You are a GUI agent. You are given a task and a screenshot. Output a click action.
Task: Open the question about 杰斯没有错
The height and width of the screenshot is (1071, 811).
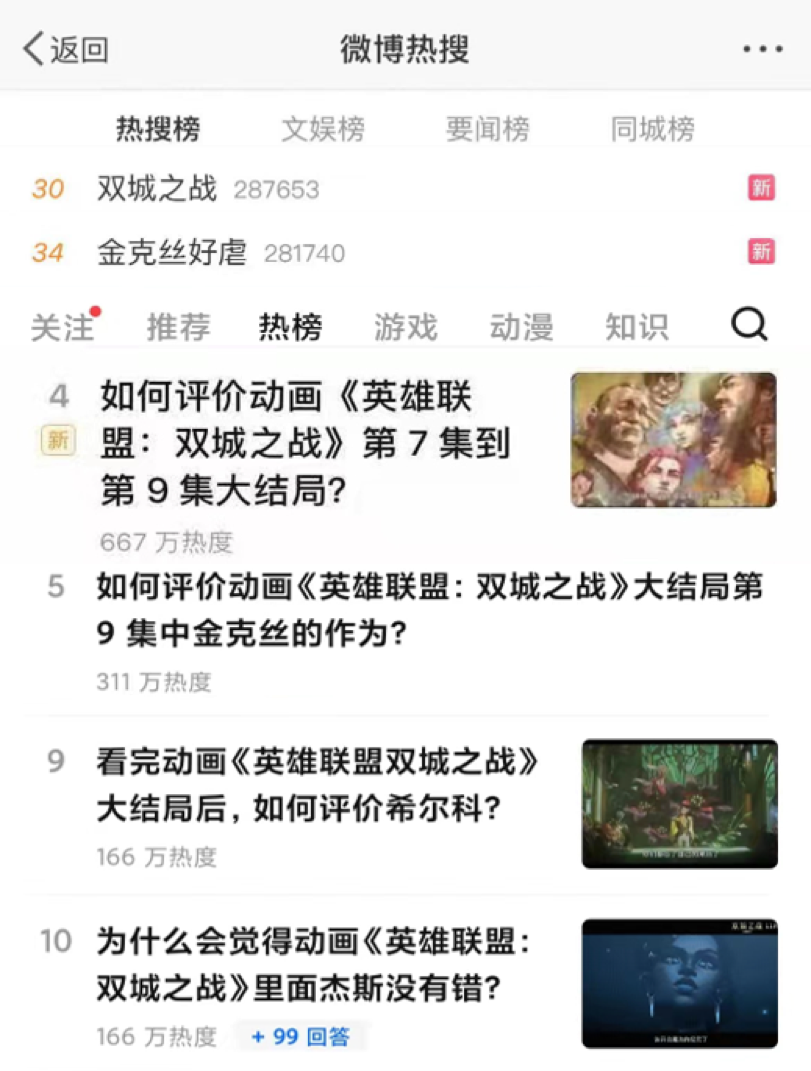pos(312,966)
